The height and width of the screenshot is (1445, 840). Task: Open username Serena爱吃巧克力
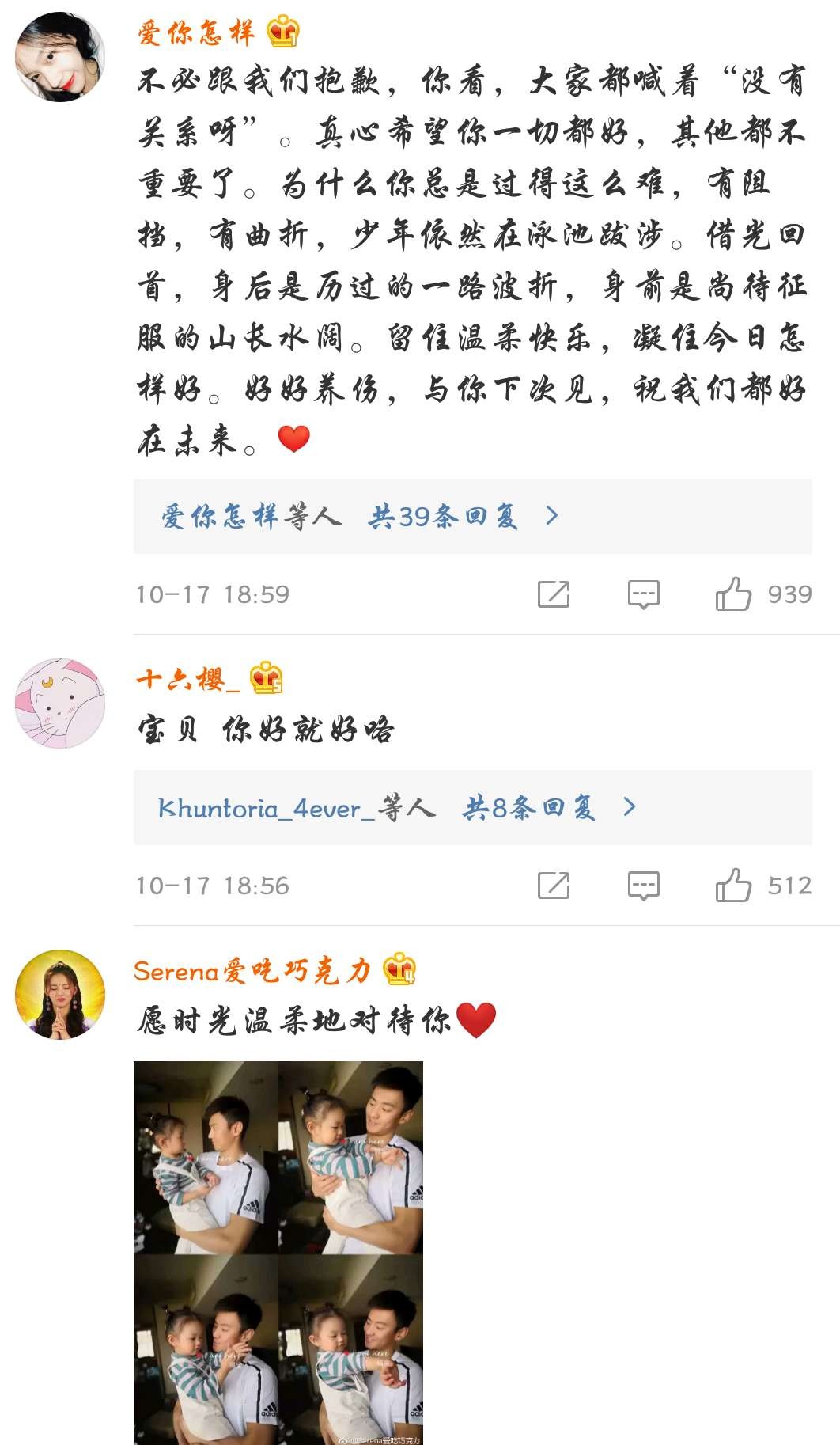[x=252, y=971]
